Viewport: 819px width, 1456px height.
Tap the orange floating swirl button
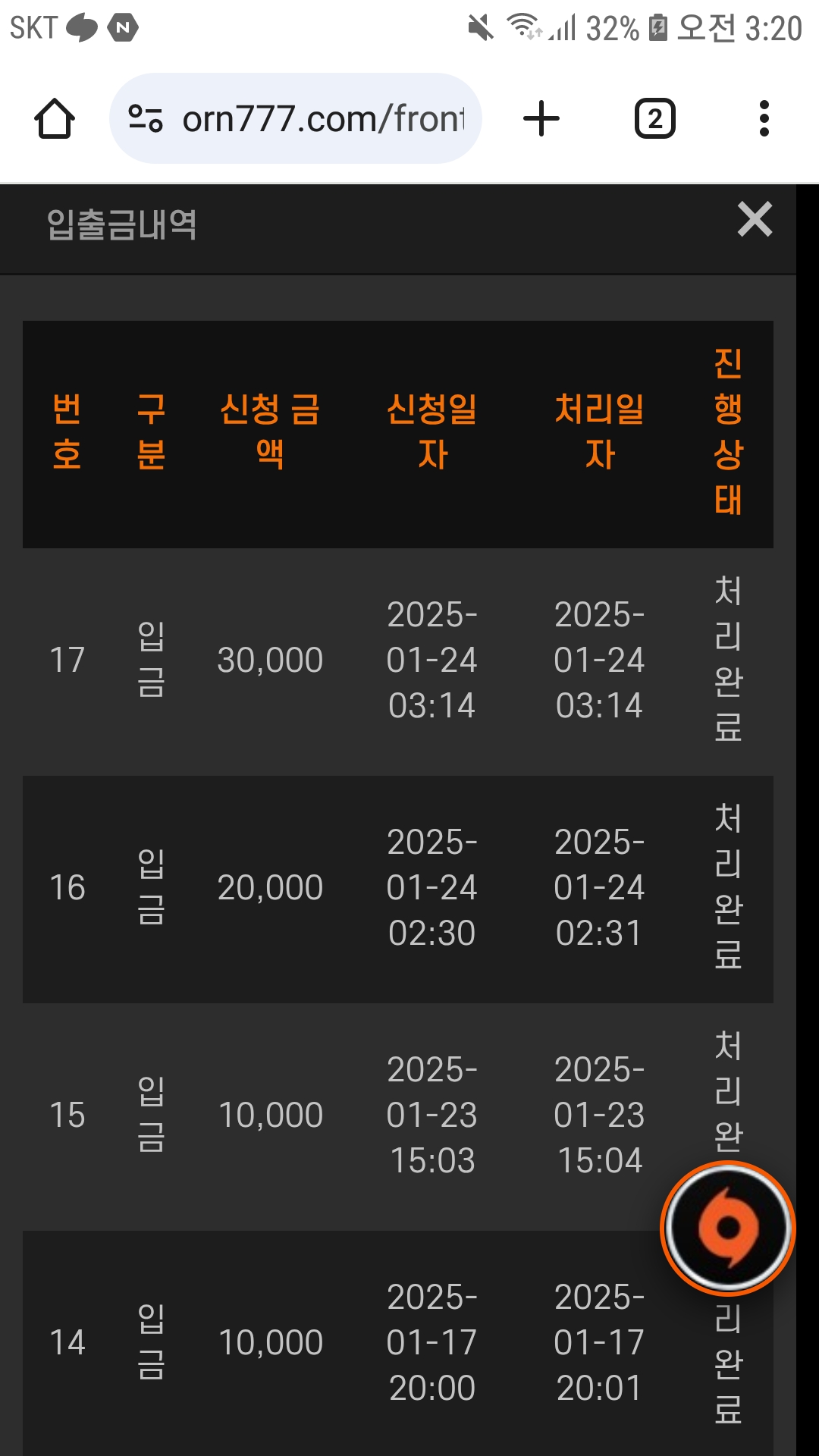(728, 1228)
